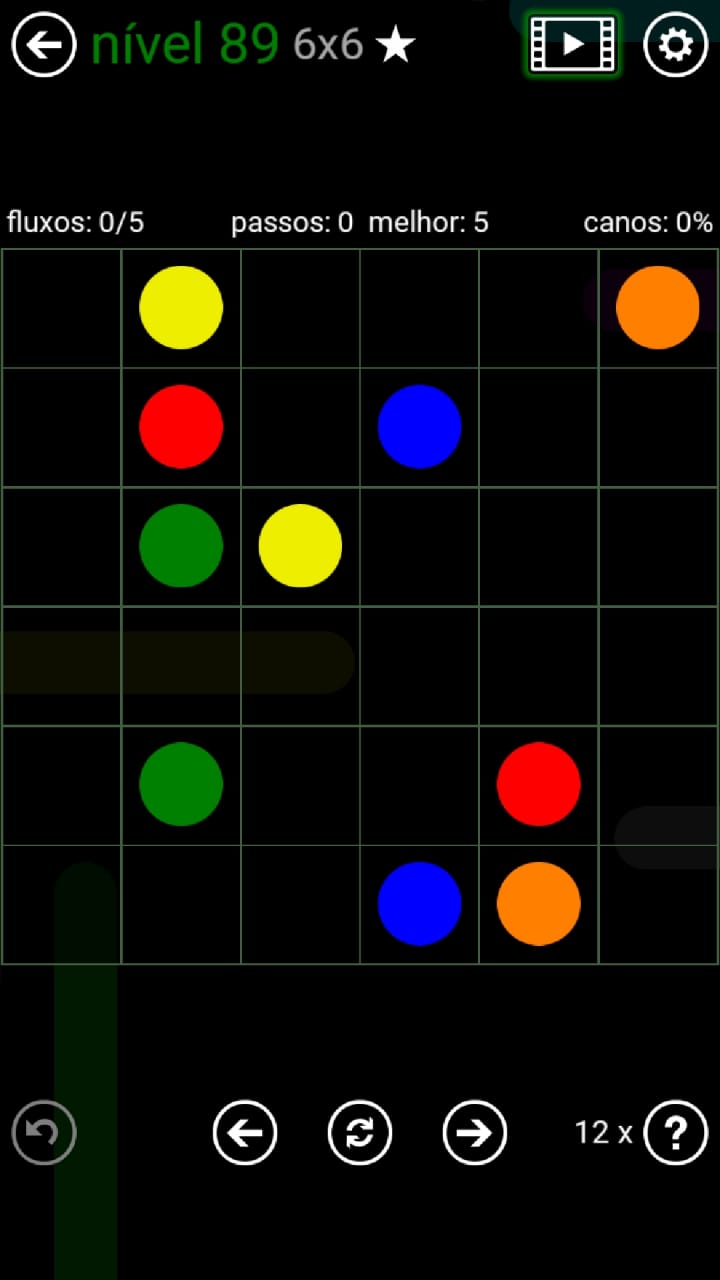Screen dimensions: 720x1280
Task: Advance to the next level
Action: coord(474,1132)
